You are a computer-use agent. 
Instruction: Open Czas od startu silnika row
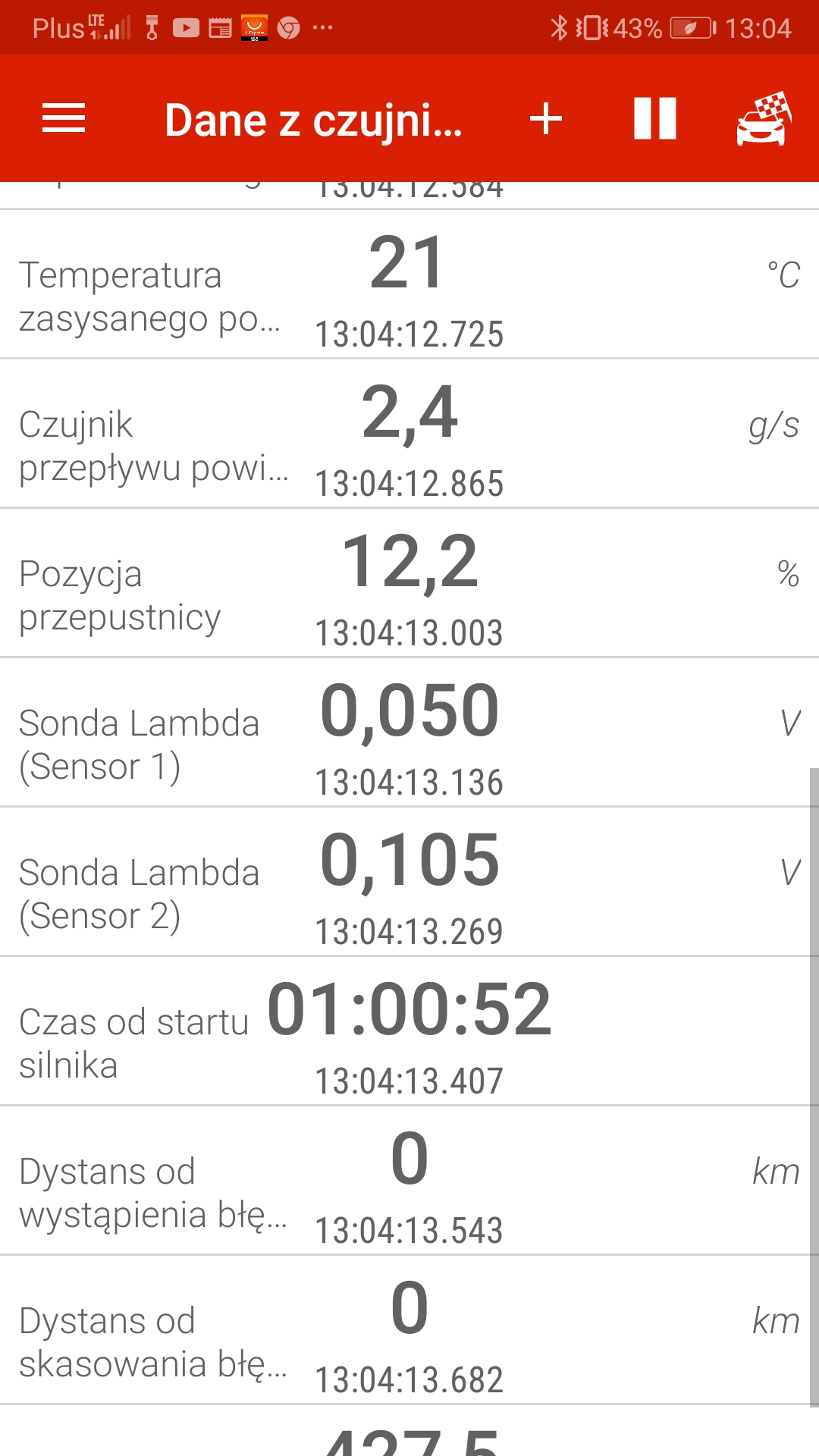tap(409, 1031)
